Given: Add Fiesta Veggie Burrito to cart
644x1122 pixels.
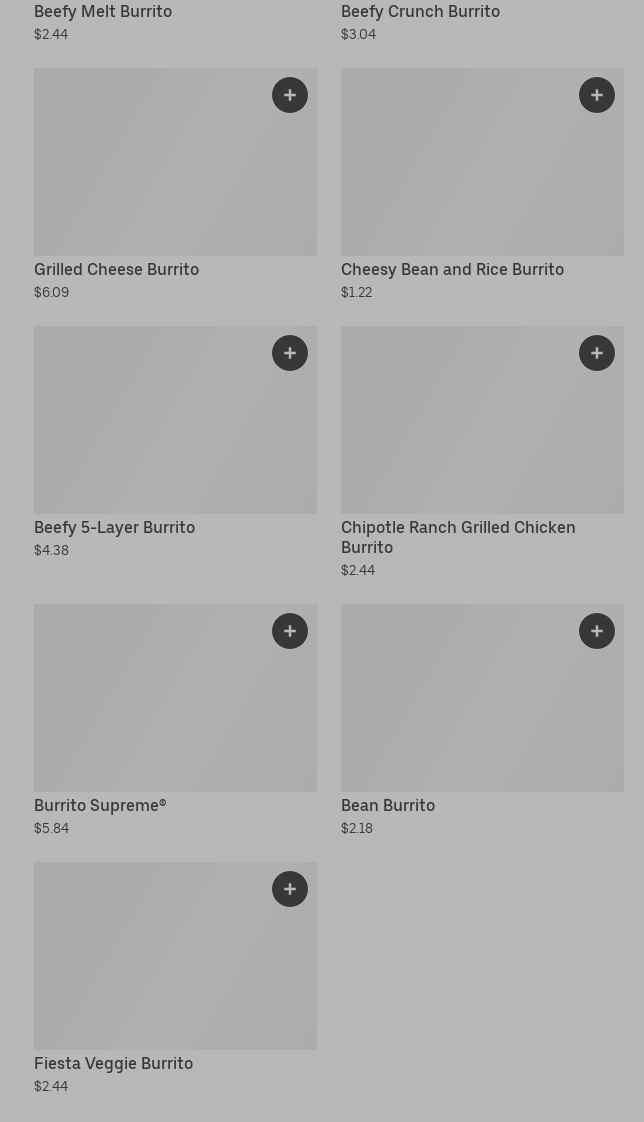Looking at the screenshot, I should click(290, 889).
